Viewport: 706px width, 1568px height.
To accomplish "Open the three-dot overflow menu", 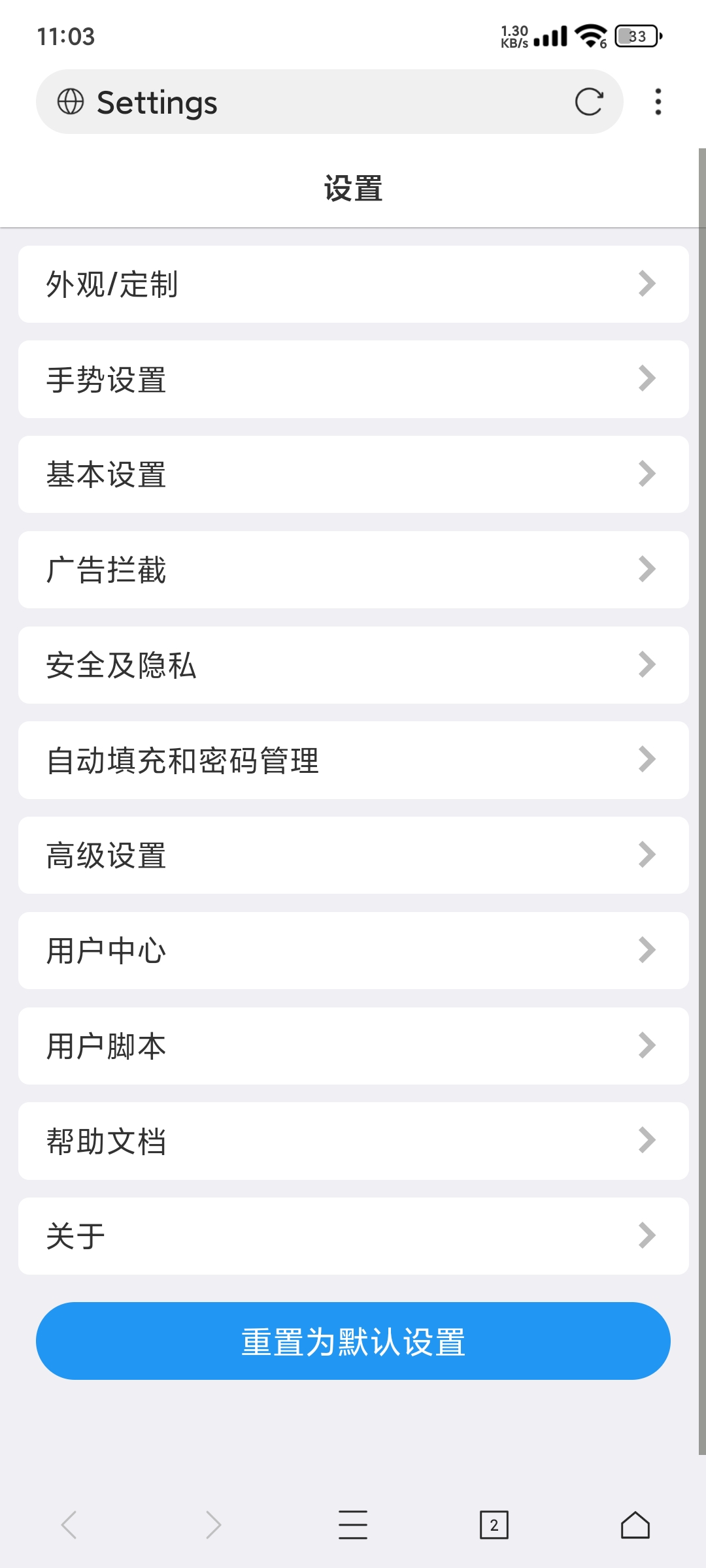I will [658, 102].
